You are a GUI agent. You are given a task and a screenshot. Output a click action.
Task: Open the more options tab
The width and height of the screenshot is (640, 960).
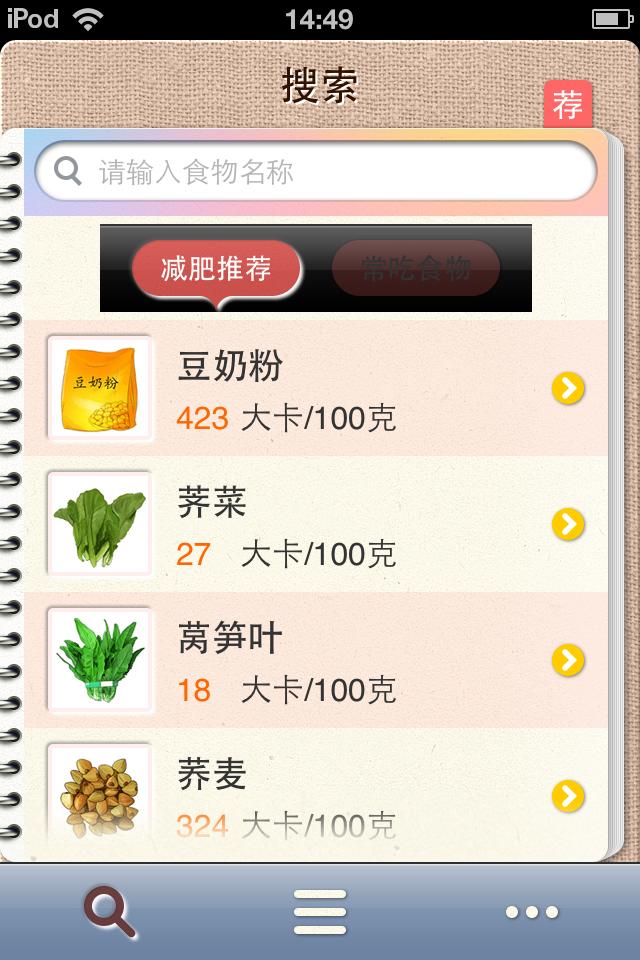tap(531, 912)
